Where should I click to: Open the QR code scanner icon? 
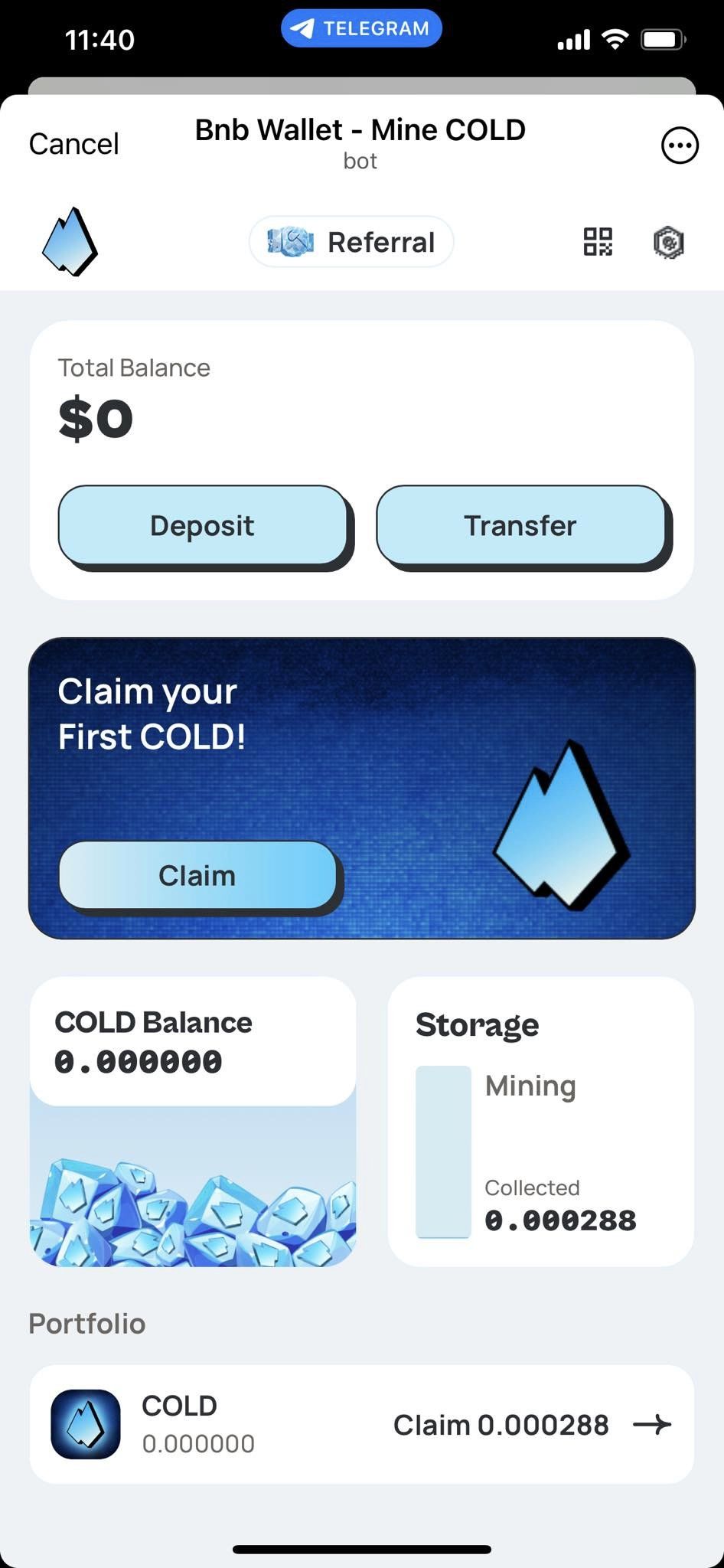point(598,242)
